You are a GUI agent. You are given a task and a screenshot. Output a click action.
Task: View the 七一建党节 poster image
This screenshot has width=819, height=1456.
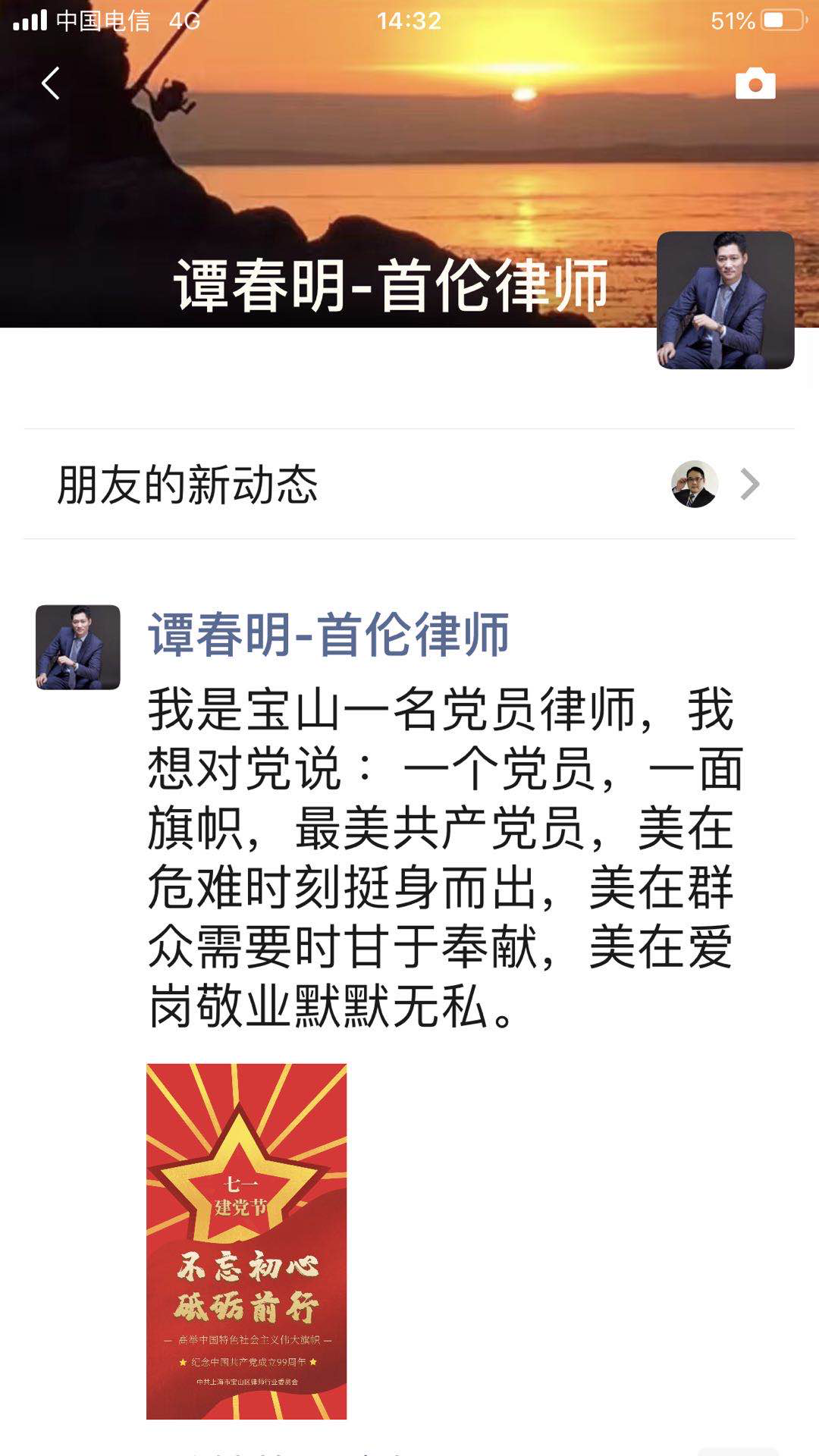pyautogui.click(x=246, y=1241)
